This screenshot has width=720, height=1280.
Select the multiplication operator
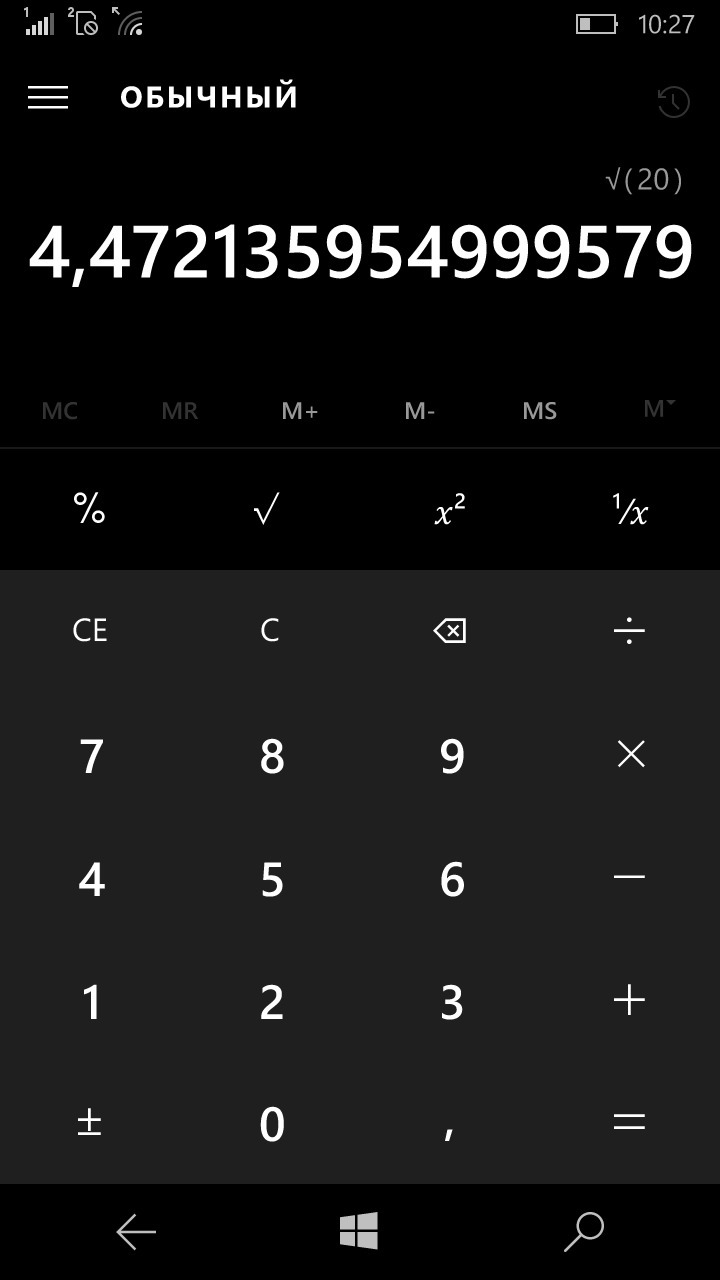pos(630,754)
